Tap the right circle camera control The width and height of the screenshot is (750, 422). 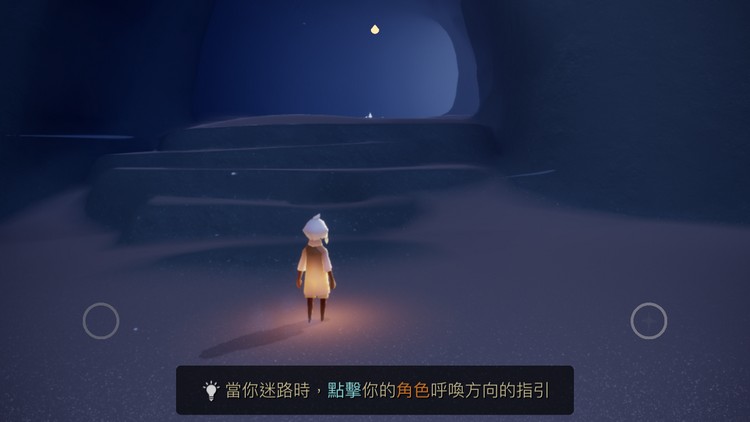(x=649, y=321)
